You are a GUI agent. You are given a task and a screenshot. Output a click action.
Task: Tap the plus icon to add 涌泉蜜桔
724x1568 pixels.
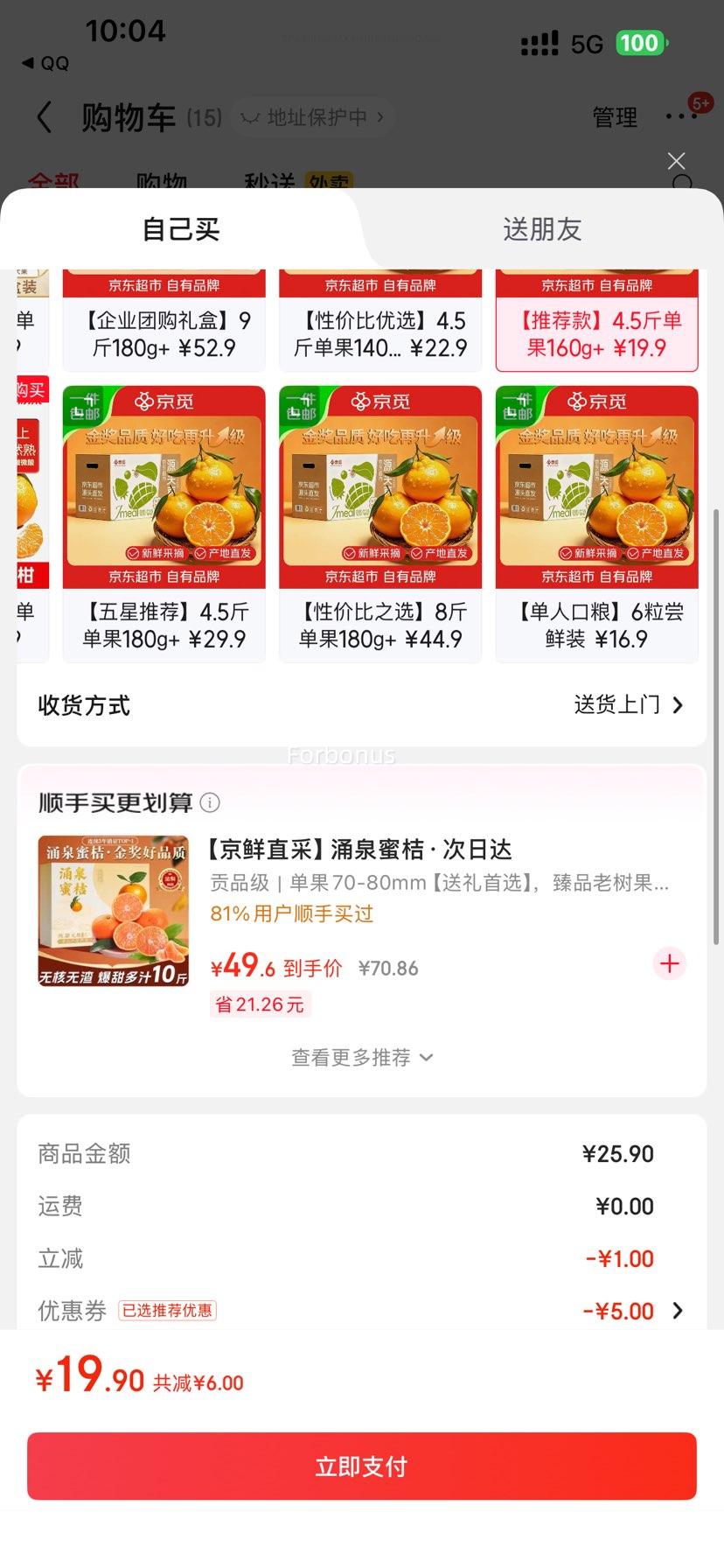(x=670, y=963)
